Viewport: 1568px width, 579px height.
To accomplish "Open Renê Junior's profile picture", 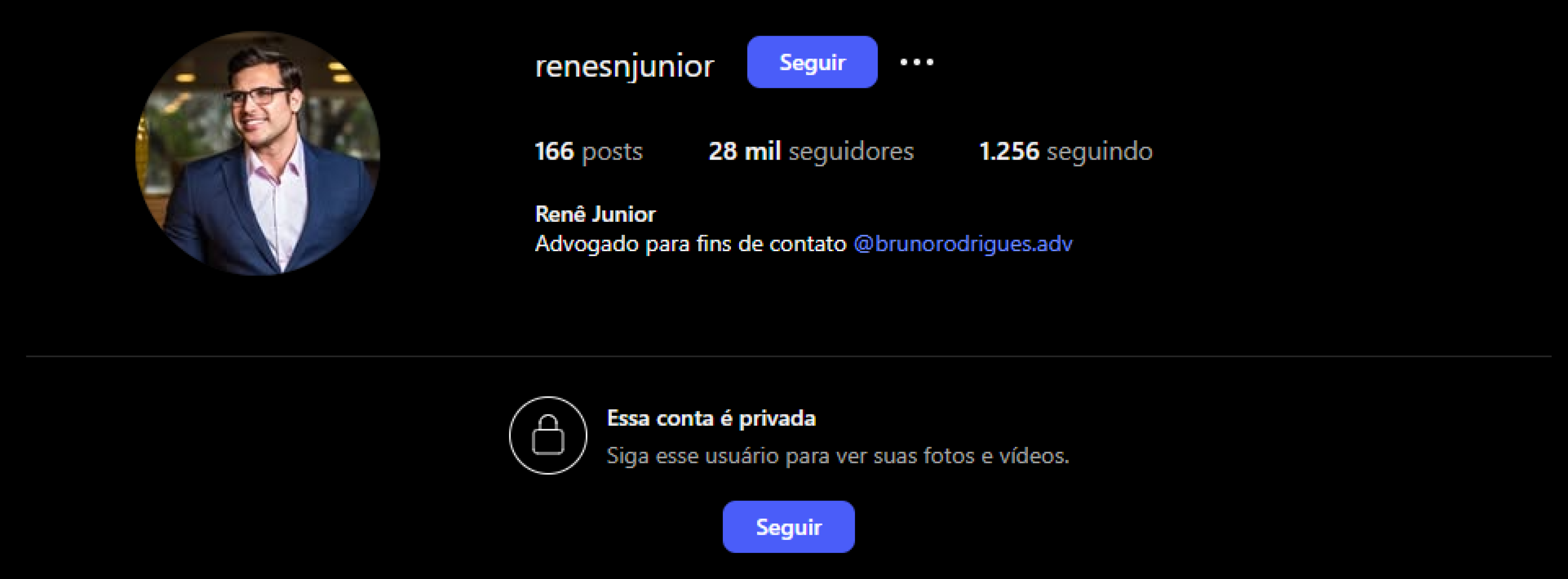I will click(257, 153).
